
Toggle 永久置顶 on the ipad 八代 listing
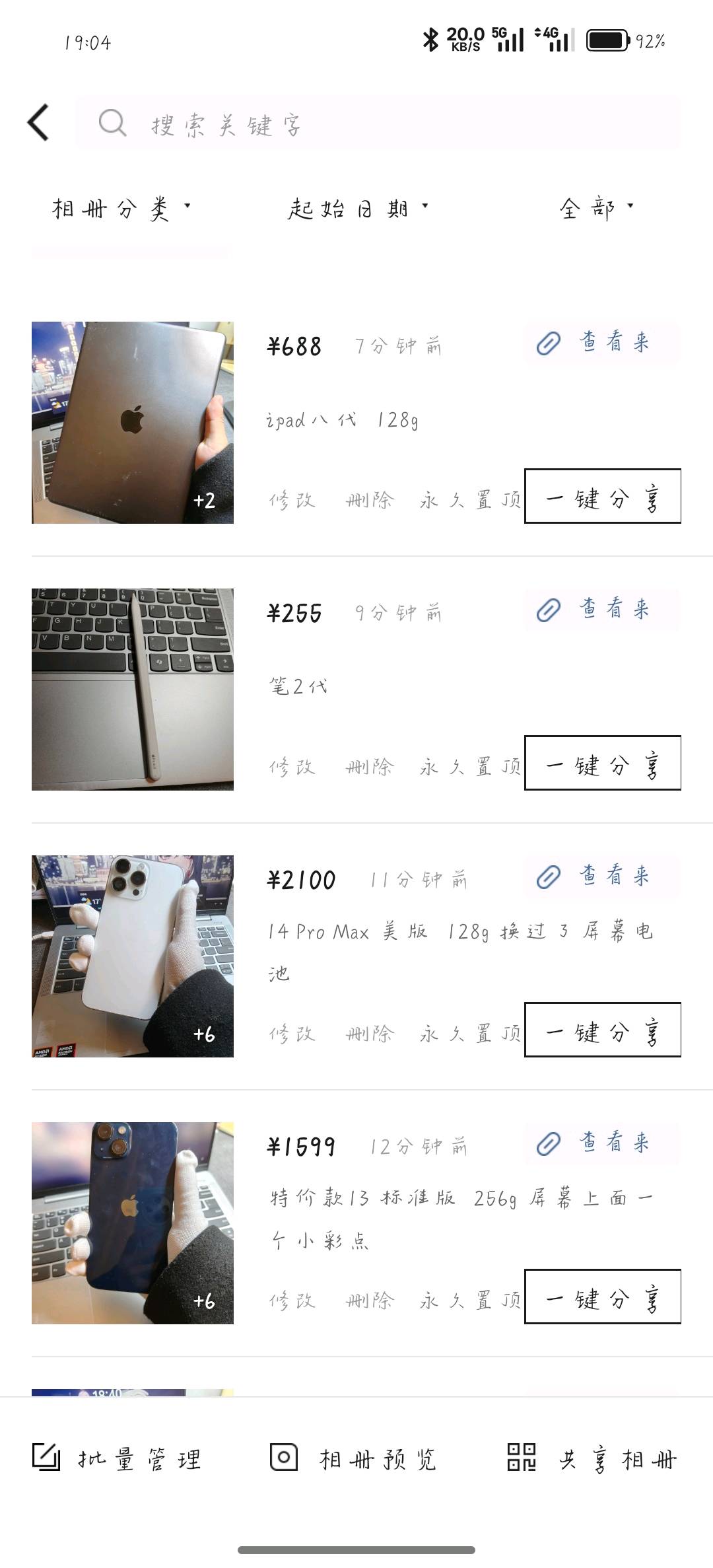[x=469, y=500]
